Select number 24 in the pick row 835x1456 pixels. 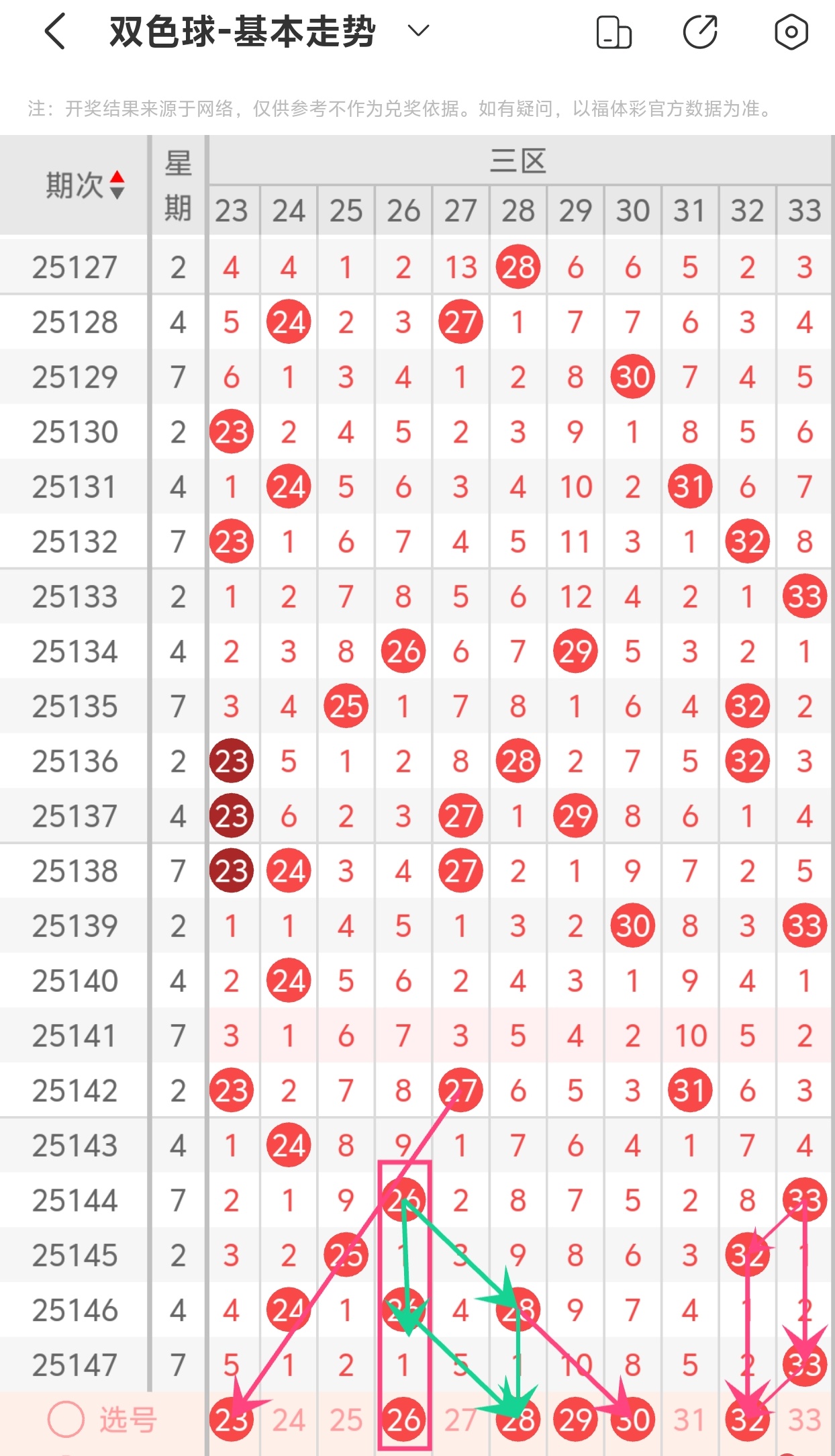pyautogui.click(x=289, y=1420)
